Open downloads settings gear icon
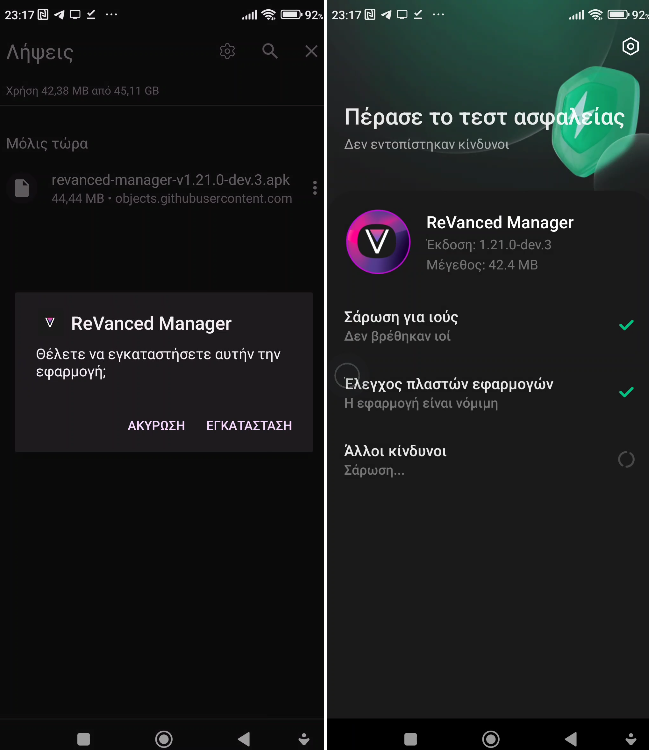This screenshot has width=649, height=750. pos(228,51)
